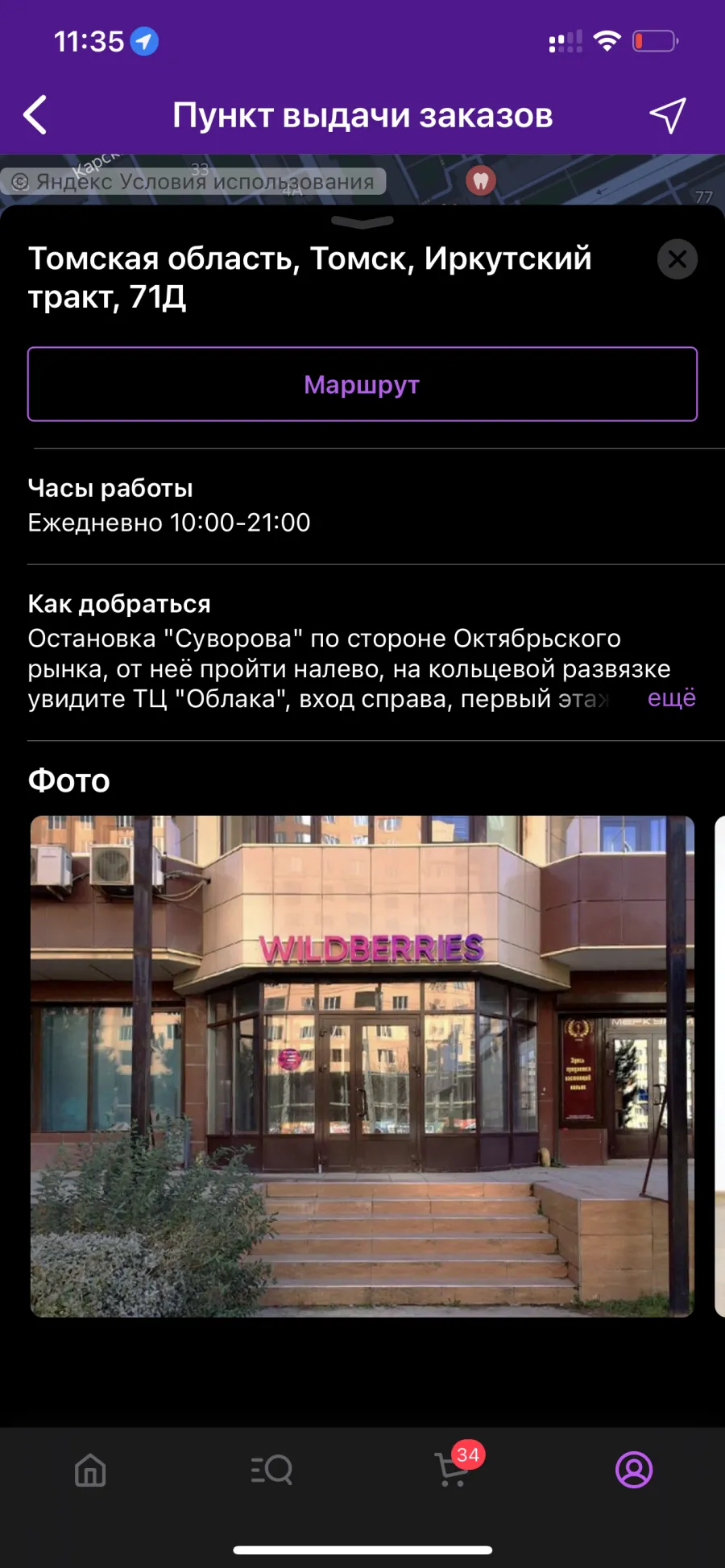The width and height of the screenshot is (725, 1568).
Task: Open the profile tab
Action: pyautogui.click(x=634, y=1470)
